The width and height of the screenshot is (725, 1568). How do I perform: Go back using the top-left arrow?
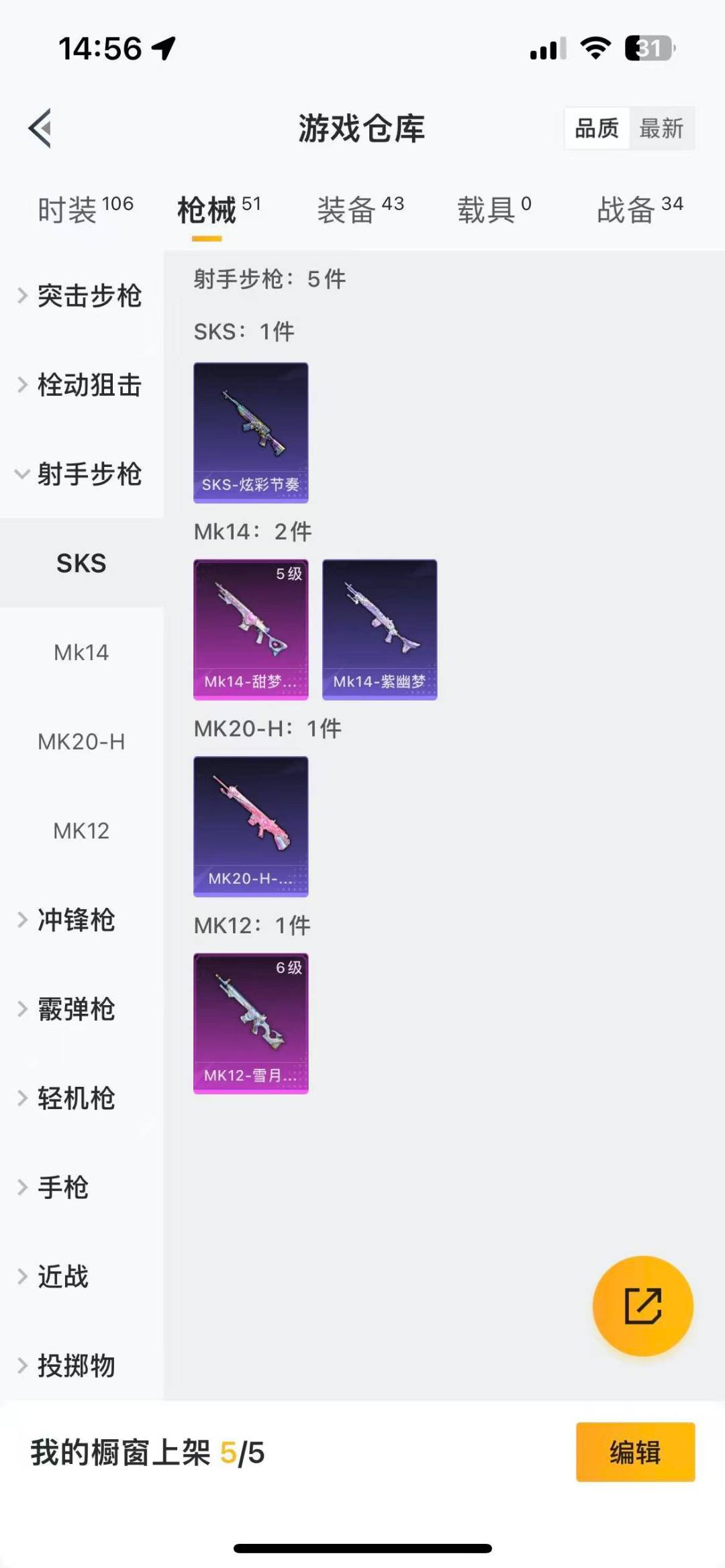coord(40,128)
